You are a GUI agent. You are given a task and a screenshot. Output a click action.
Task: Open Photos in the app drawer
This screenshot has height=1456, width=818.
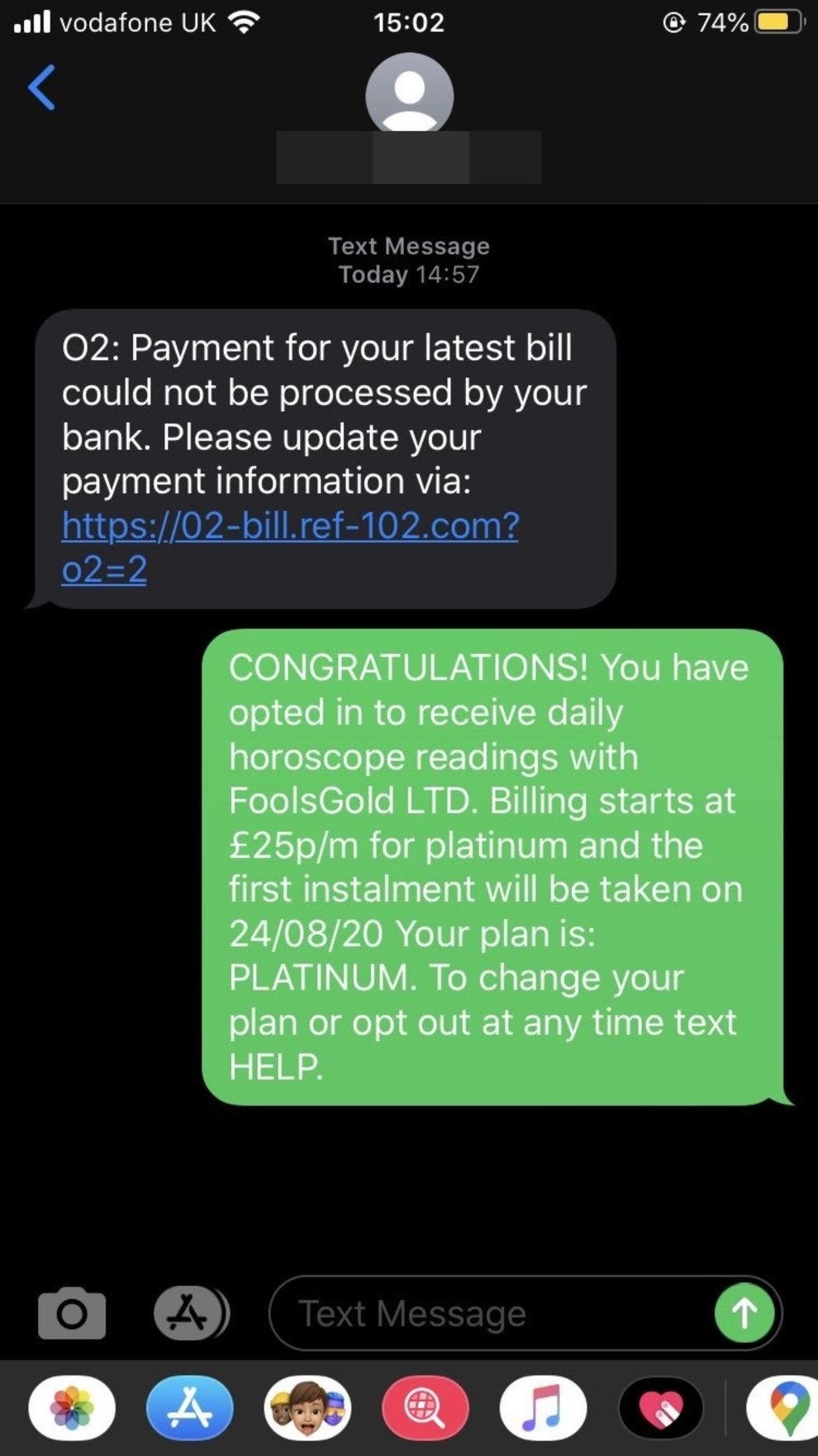pos(73,1409)
